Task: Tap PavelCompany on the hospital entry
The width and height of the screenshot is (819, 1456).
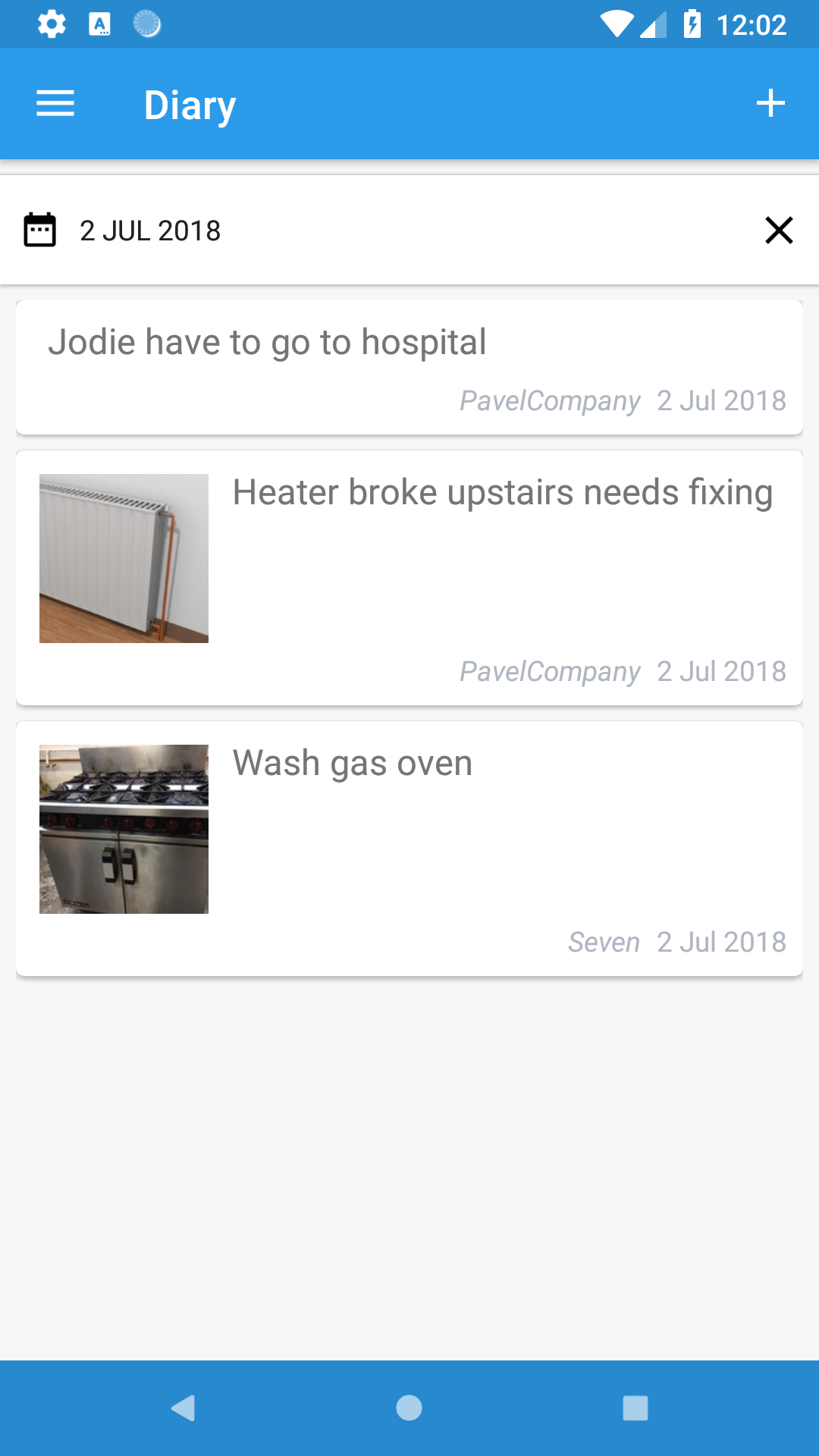Action: pos(551,401)
